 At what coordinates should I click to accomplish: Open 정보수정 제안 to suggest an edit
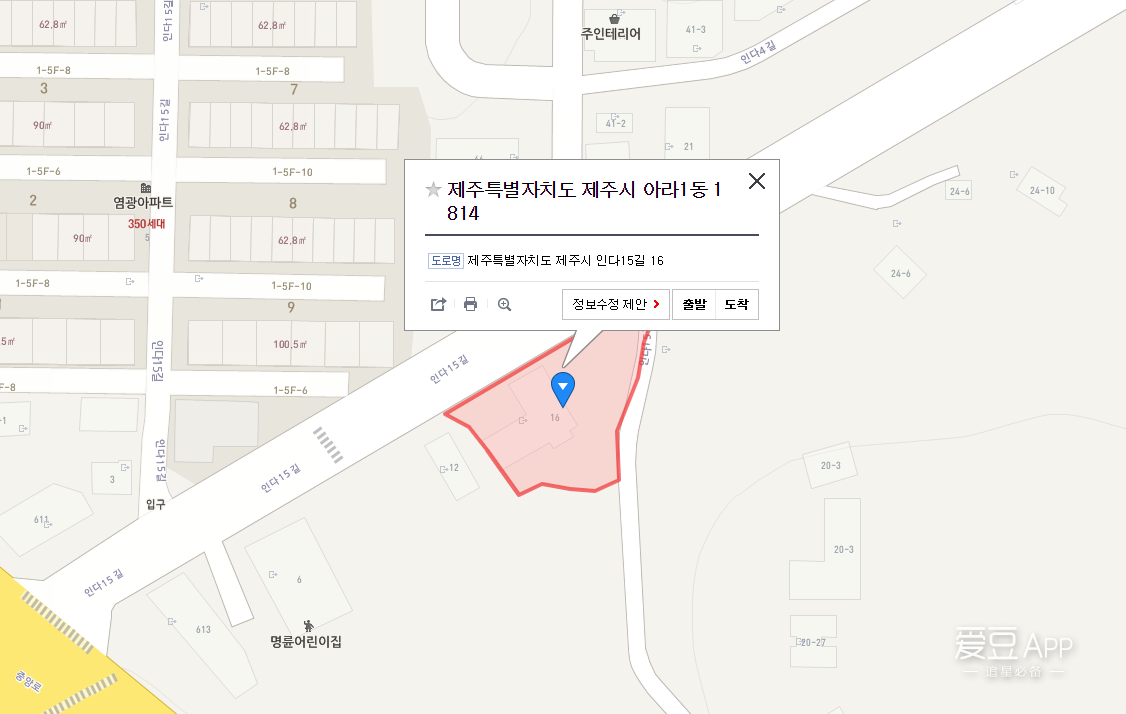point(616,304)
